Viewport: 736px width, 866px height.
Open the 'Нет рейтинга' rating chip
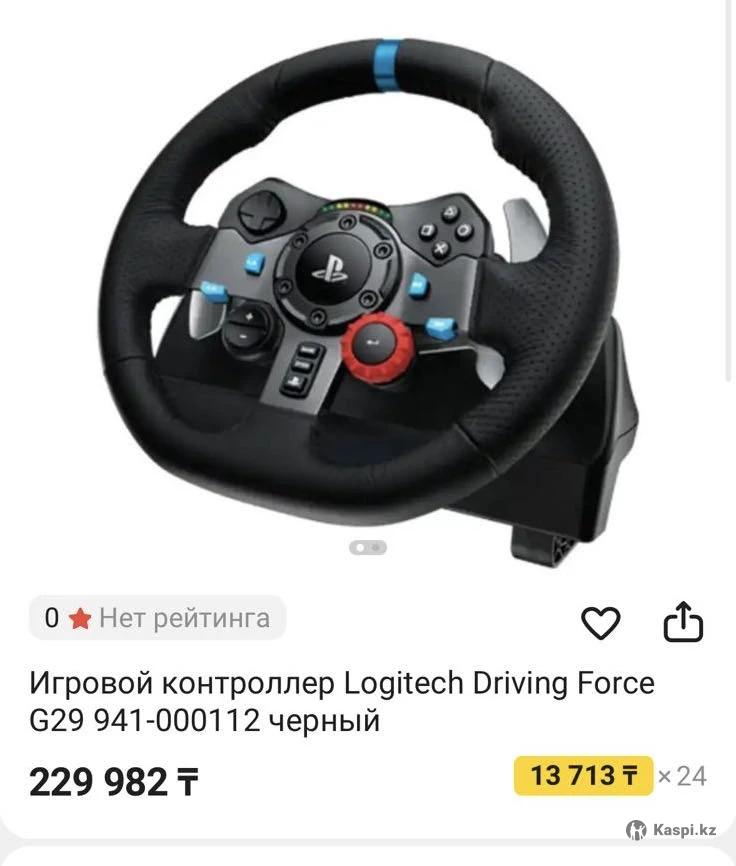click(157, 618)
